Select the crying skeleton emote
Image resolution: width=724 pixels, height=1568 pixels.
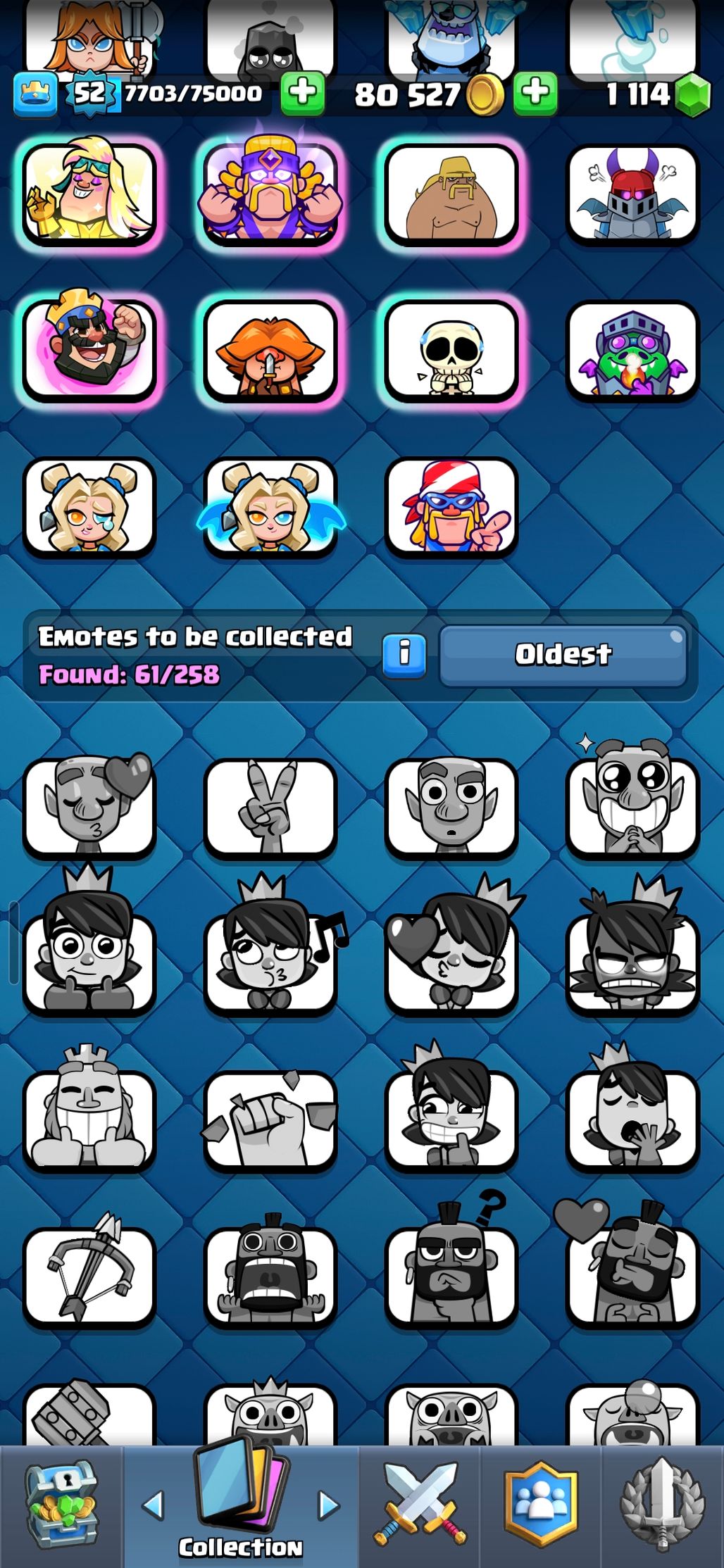(451, 350)
